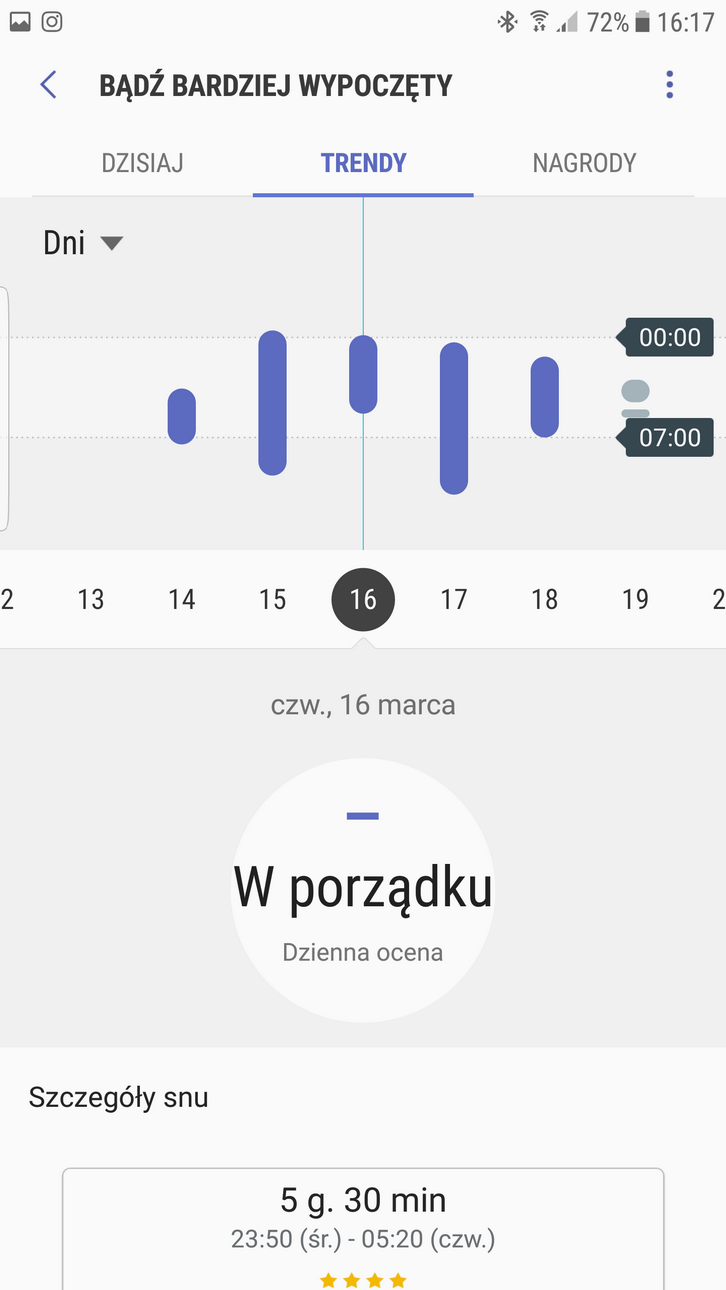Select day 13 on the timeline

pos(91,600)
